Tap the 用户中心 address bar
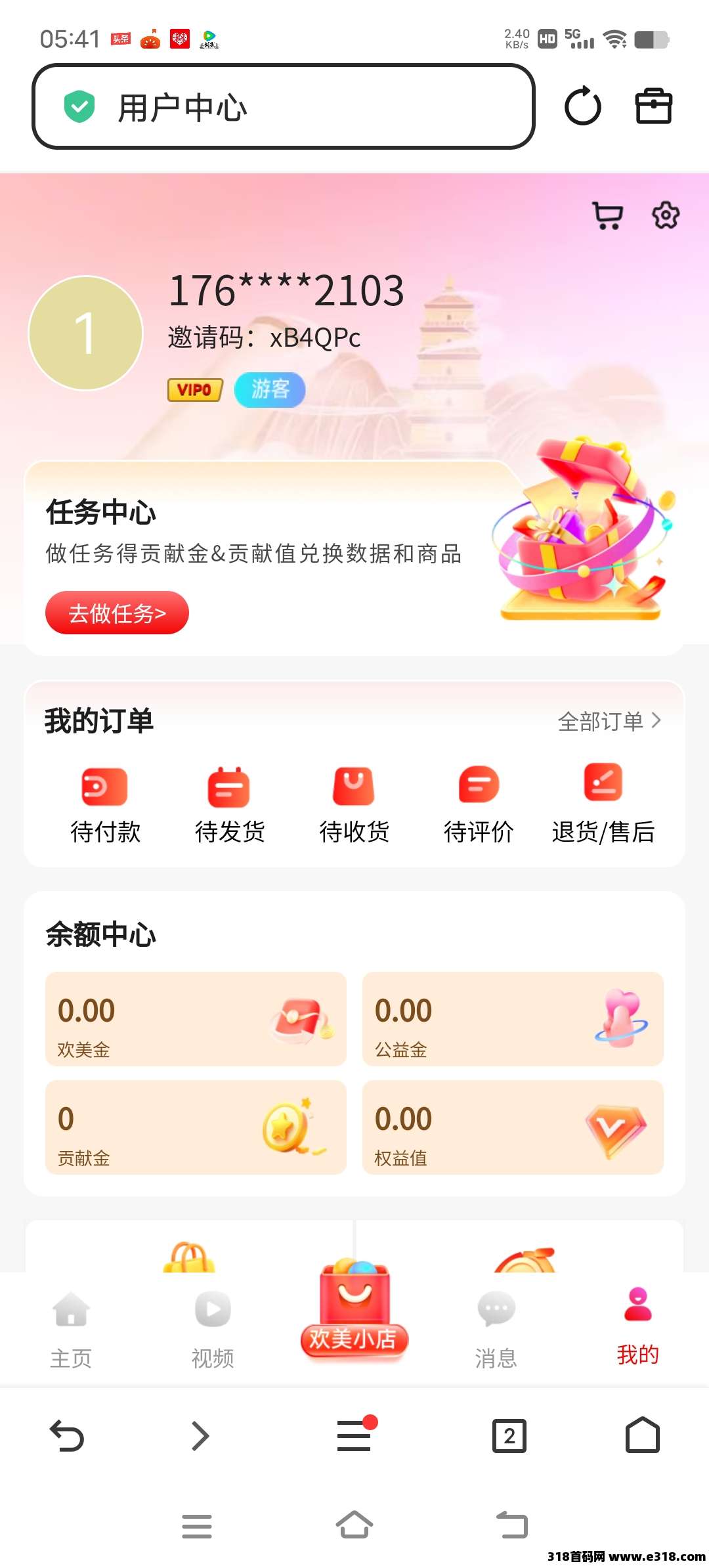This screenshot has height=1568, width=709. tap(284, 106)
